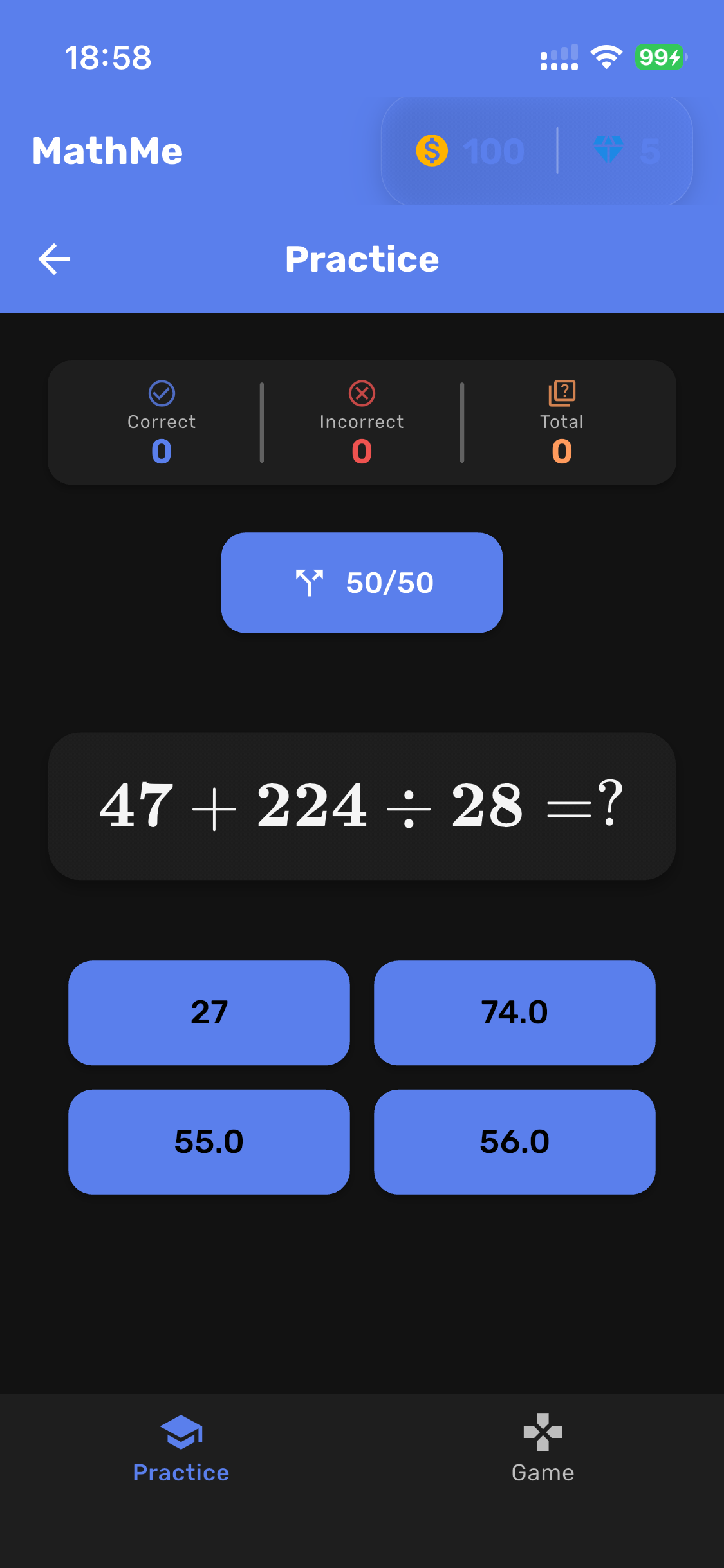Go back using the arrow icon
This screenshot has width=724, height=1568.
pos(54,259)
